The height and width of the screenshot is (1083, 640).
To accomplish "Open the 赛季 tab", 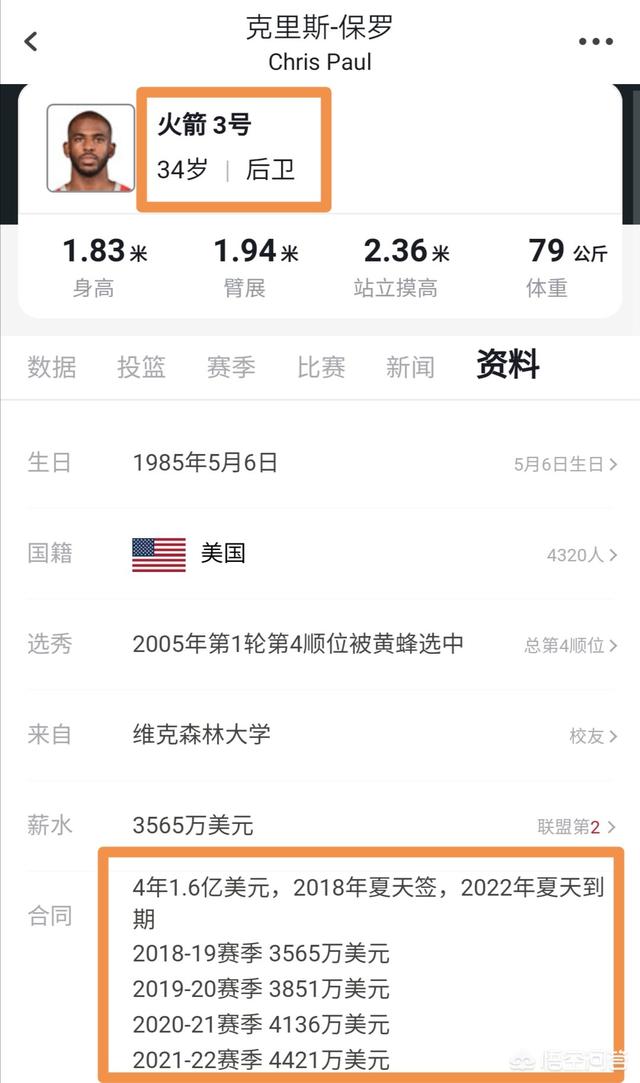I will tap(231, 367).
